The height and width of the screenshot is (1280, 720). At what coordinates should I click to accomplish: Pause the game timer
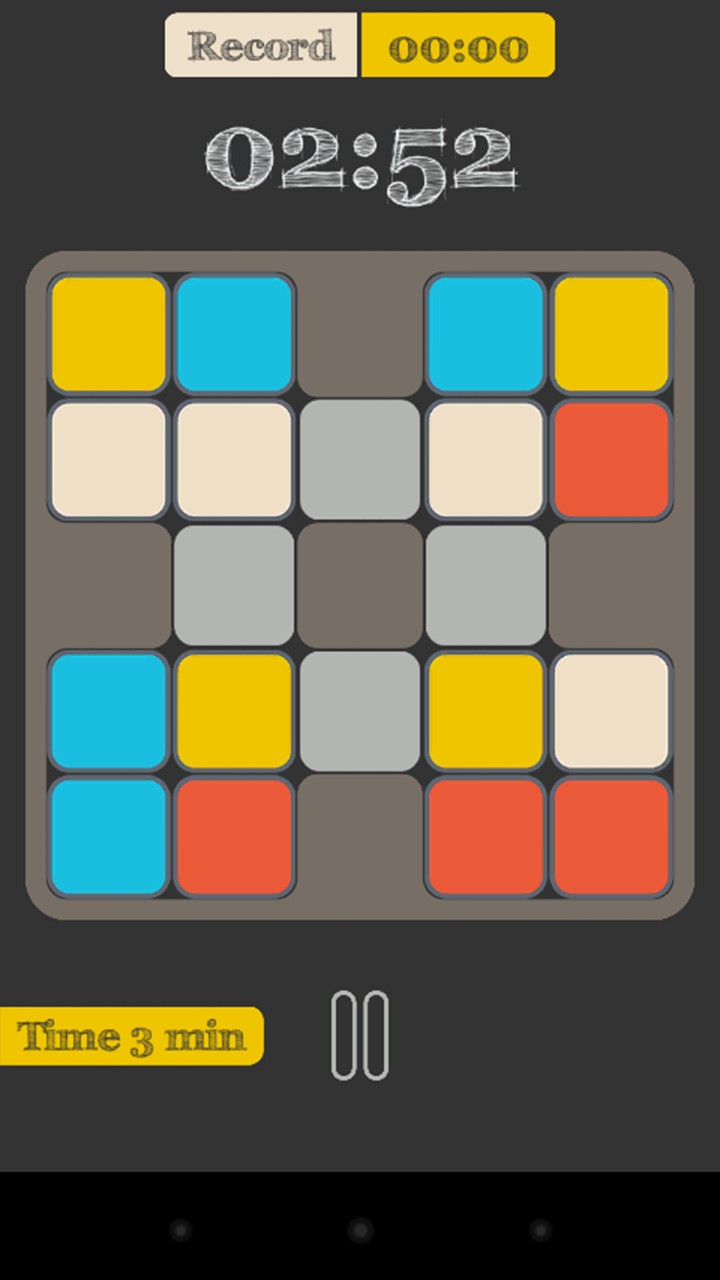pos(360,1036)
